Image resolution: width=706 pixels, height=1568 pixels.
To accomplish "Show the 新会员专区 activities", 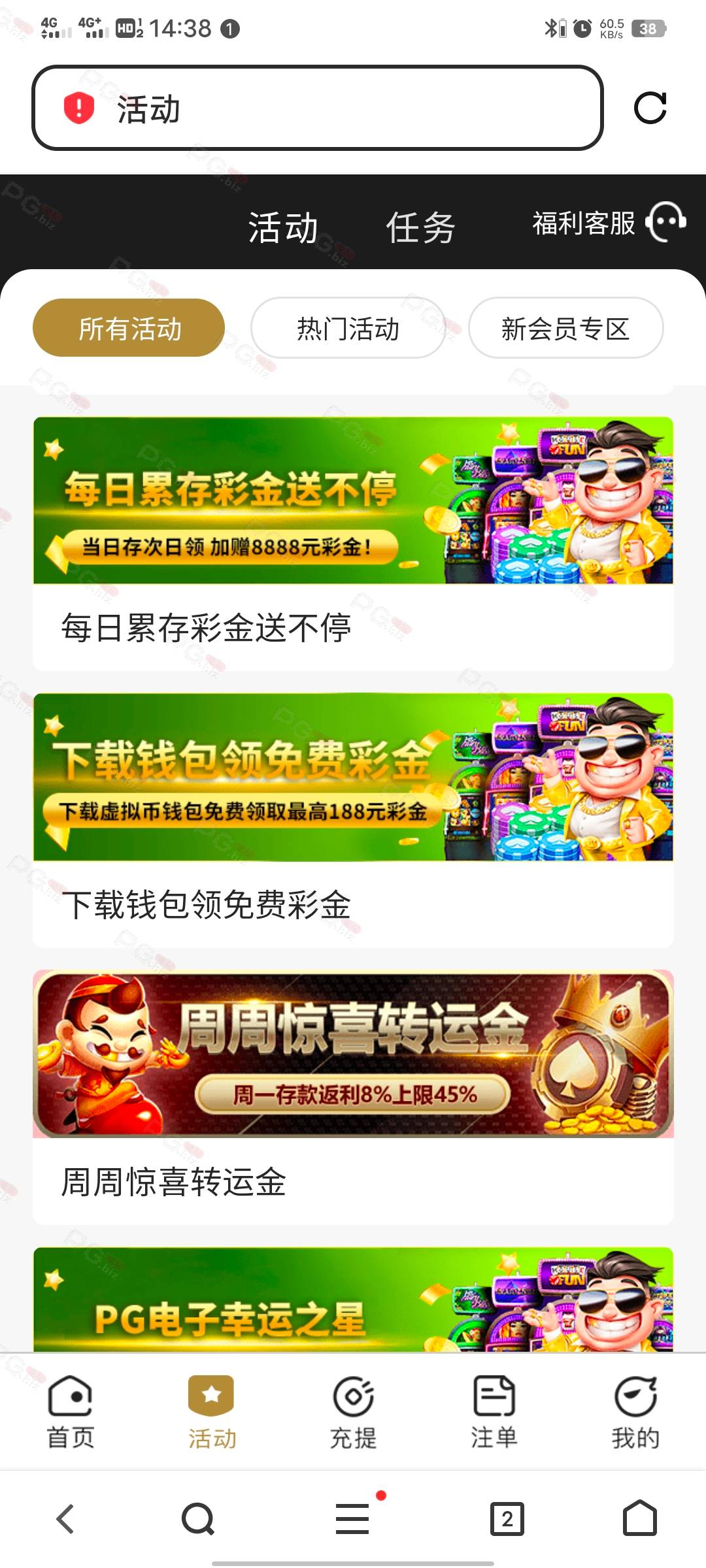I will [x=565, y=328].
